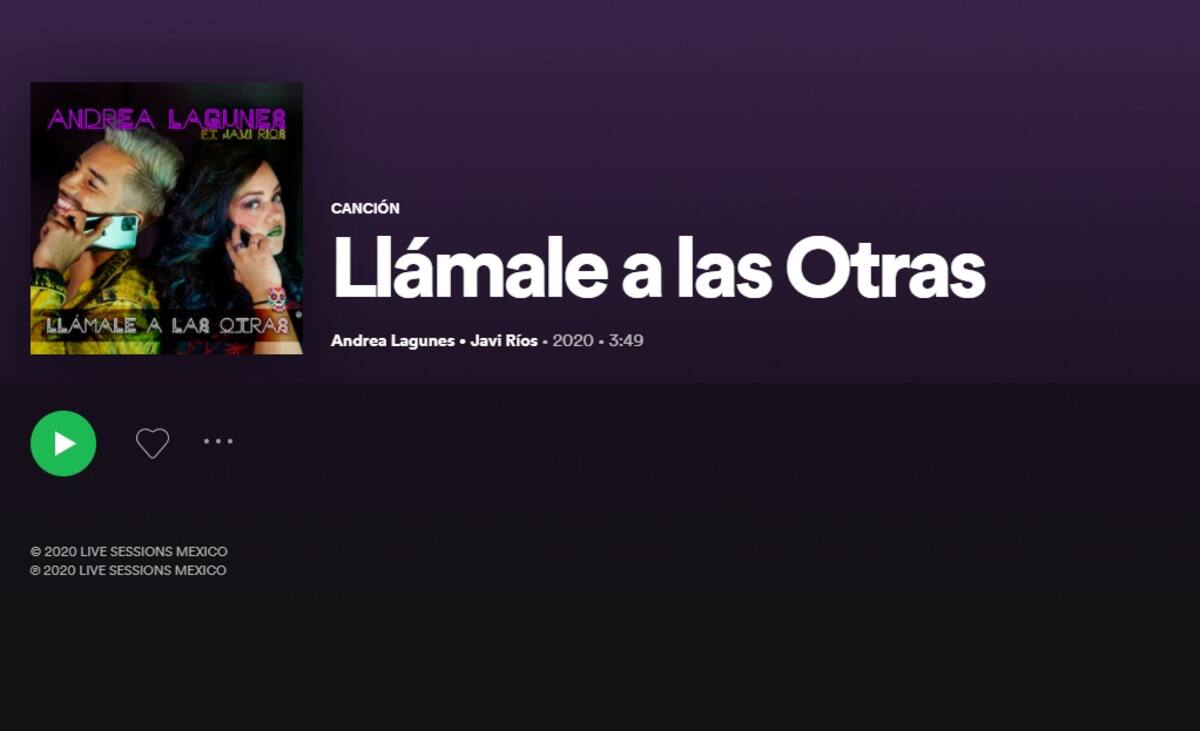Play the song Llámale a las Otras
Screen dimensions: 1200x731
(x=63, y=443)
